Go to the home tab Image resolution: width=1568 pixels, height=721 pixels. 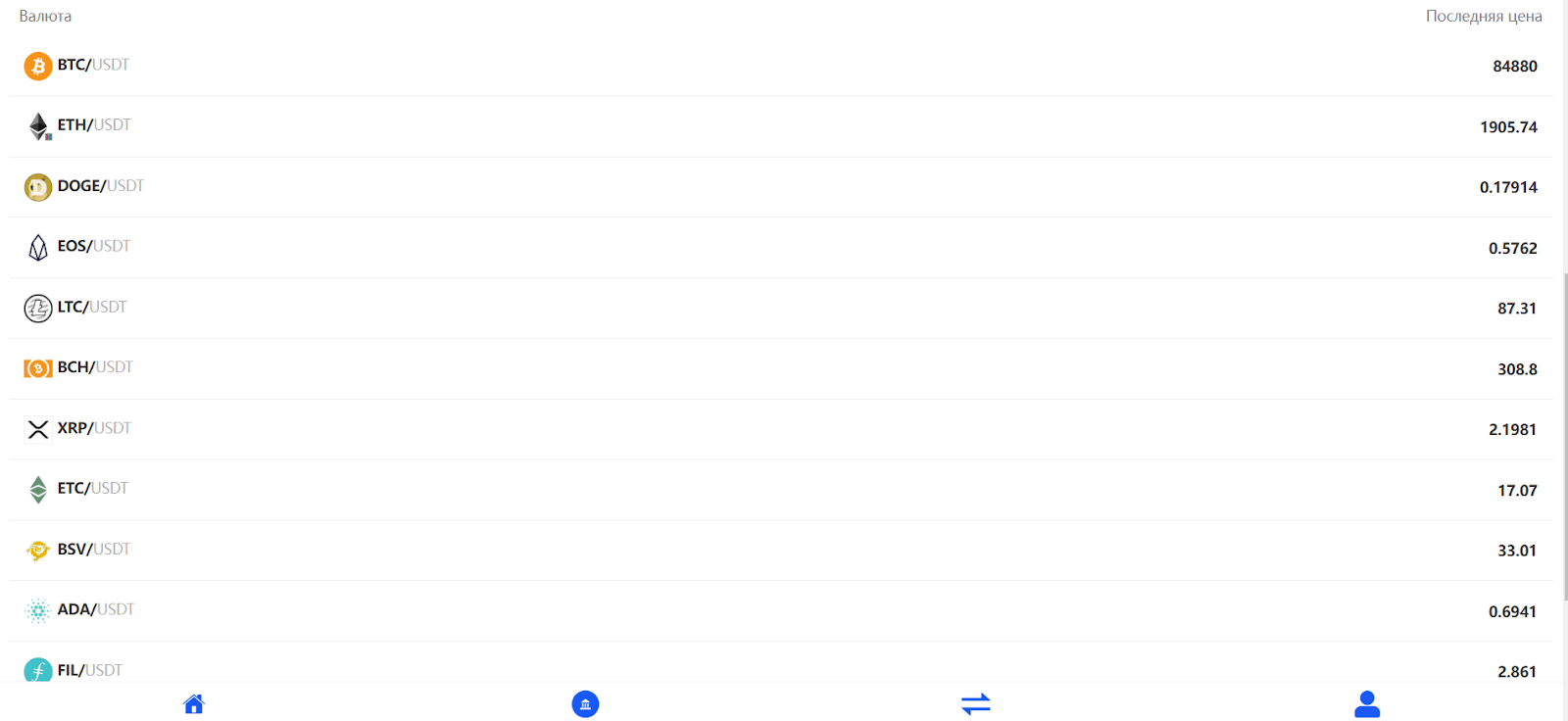194,703
